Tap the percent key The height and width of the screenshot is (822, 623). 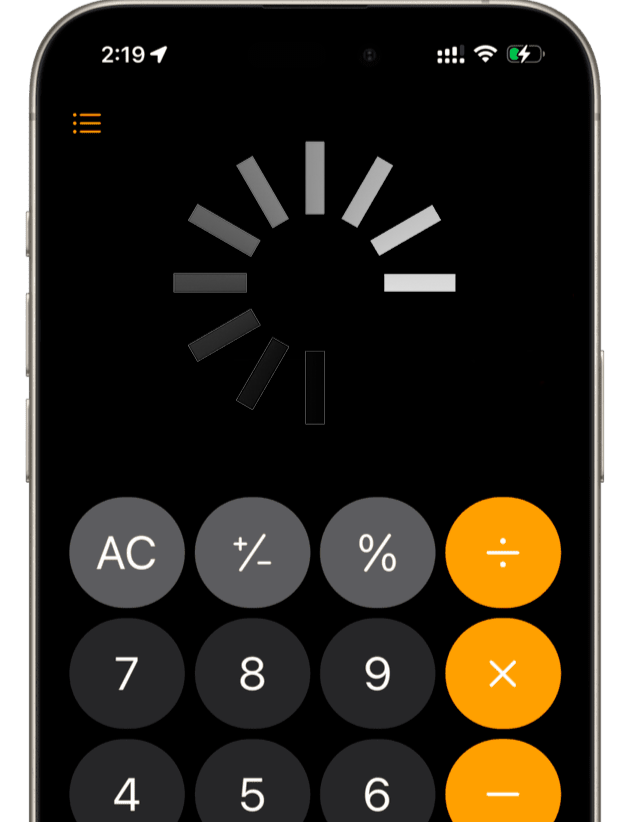coord(377,553)
